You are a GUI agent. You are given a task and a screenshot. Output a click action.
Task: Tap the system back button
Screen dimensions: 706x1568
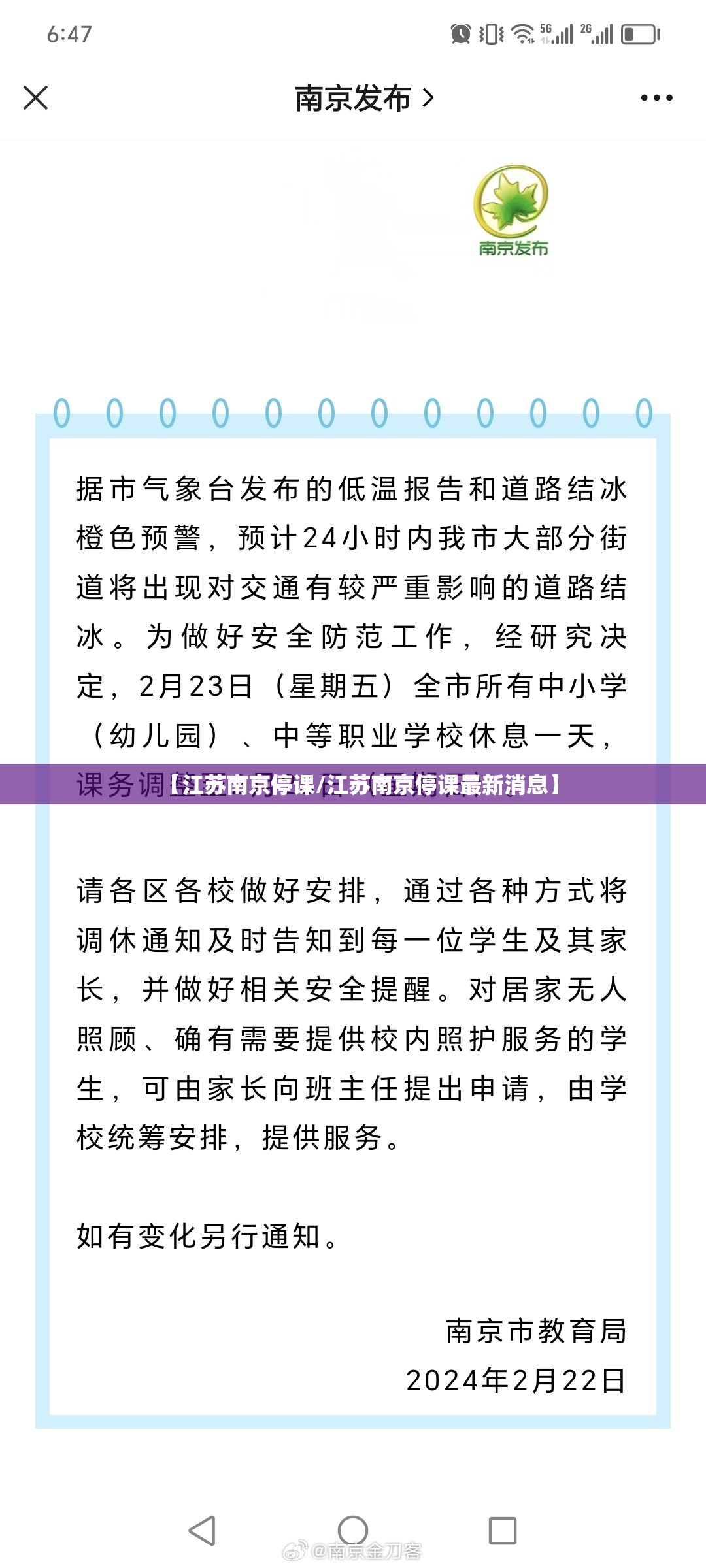click(202, 1530)
